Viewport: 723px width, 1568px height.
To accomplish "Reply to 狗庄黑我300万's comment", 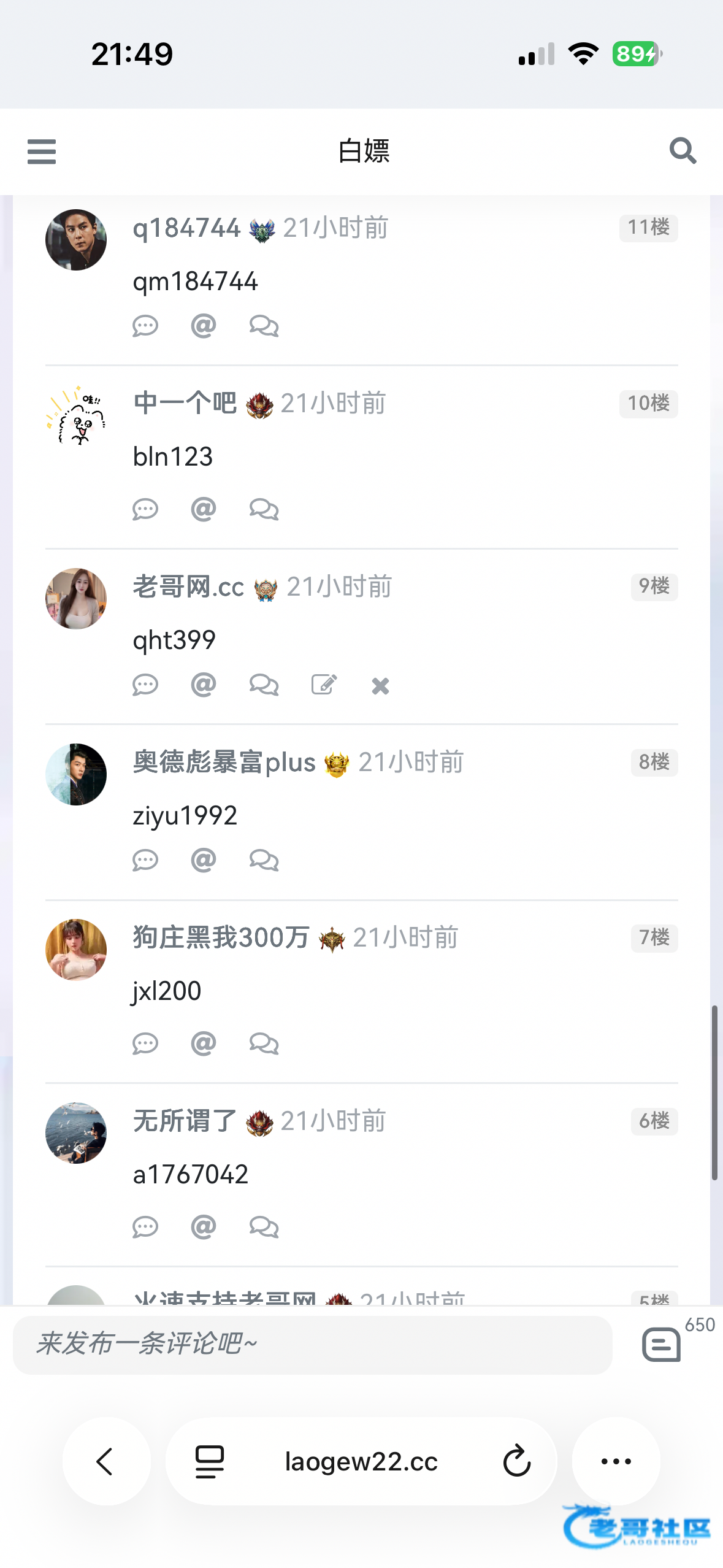I will coord(145,1043).
